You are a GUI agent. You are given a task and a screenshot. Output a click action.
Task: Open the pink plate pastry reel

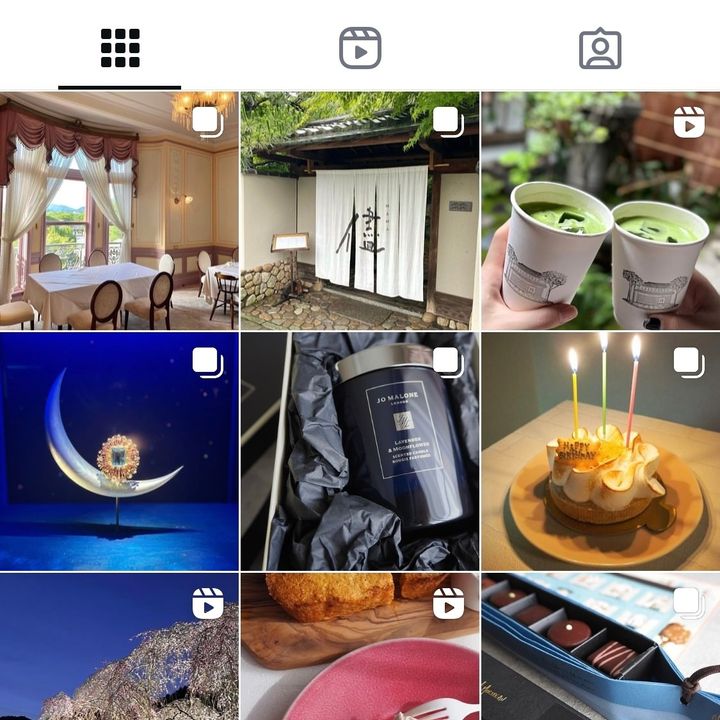(x=360, y=648)
